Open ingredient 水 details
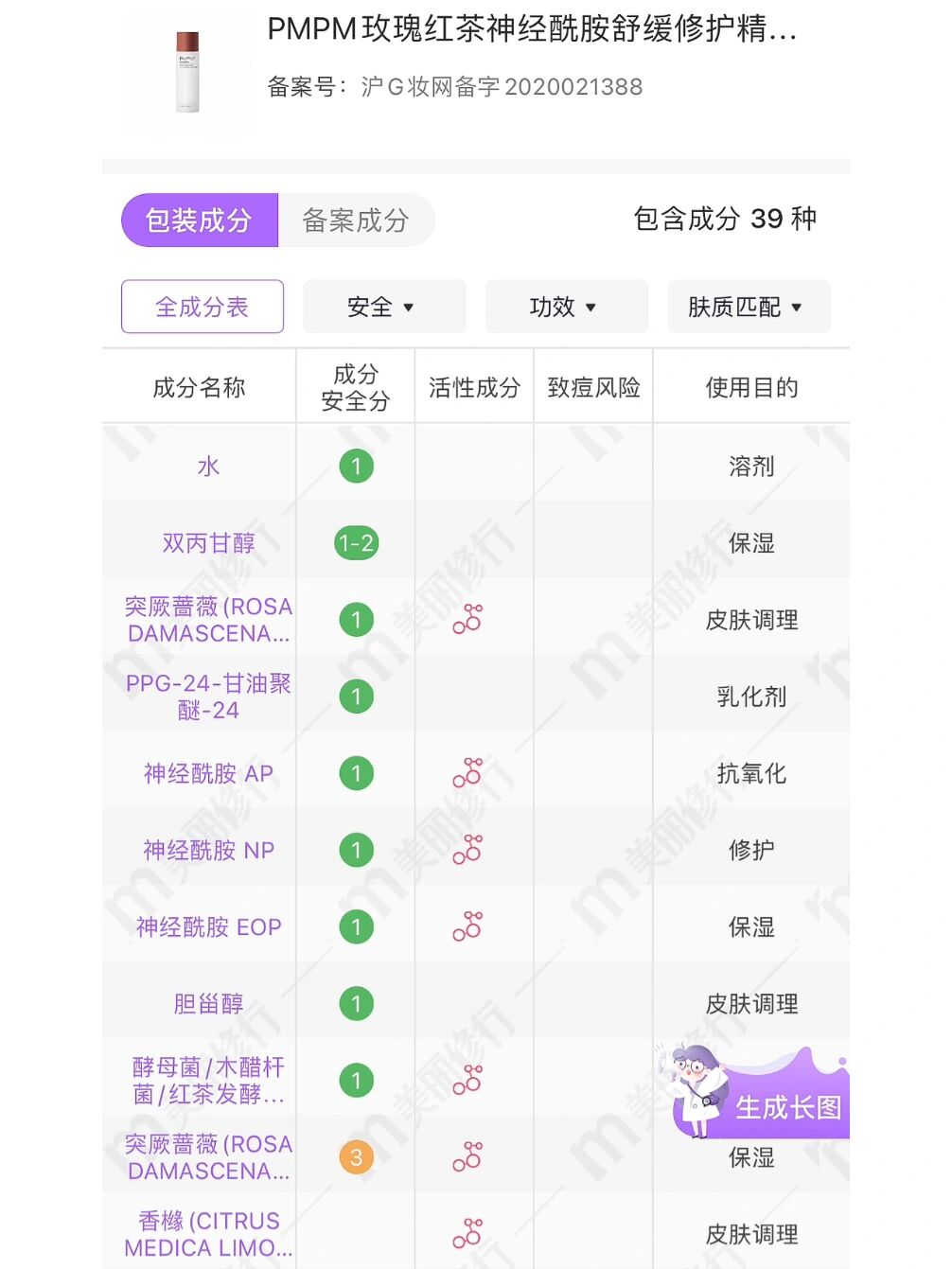952x1269 pixels. coord(208,467)
